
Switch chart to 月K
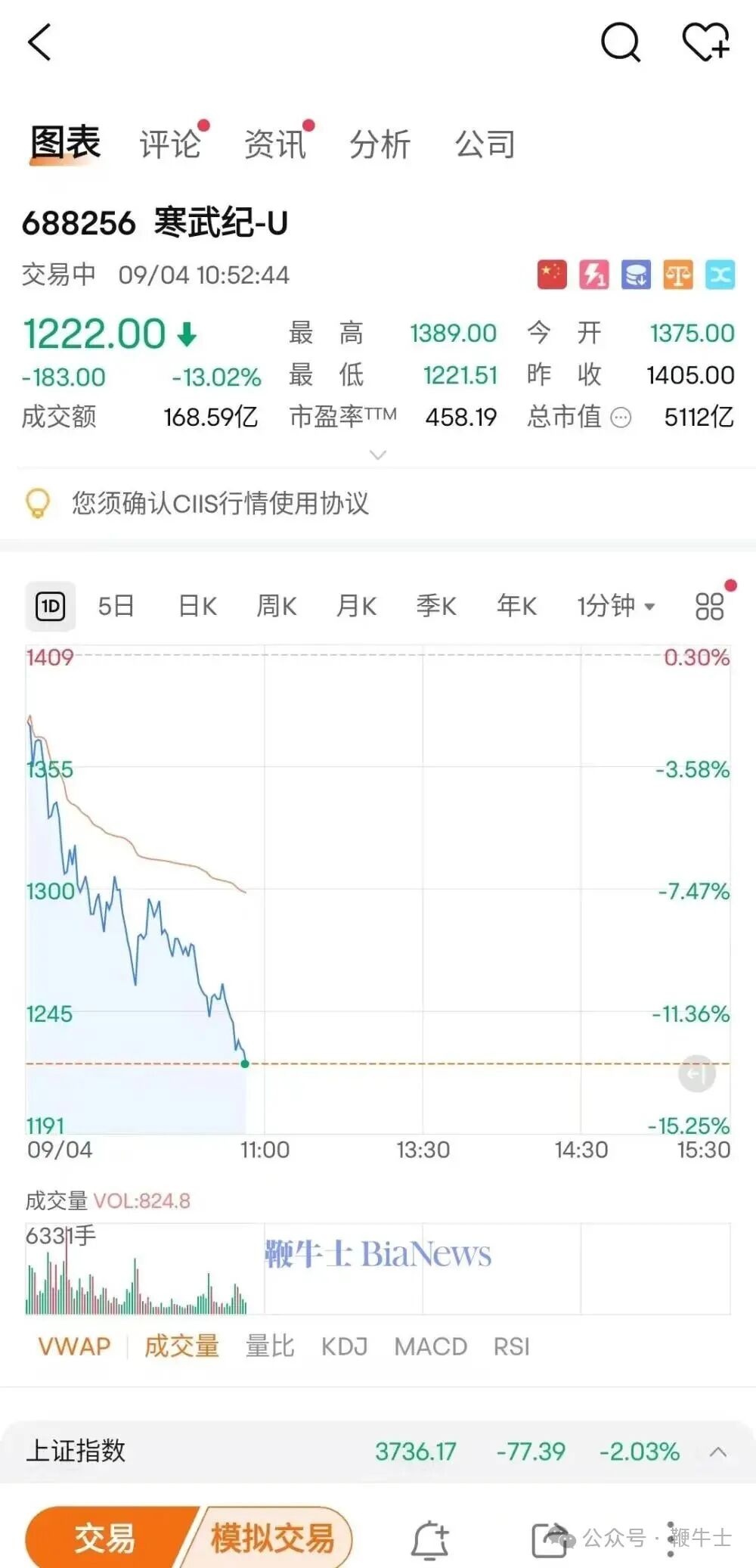pos(356,606)
